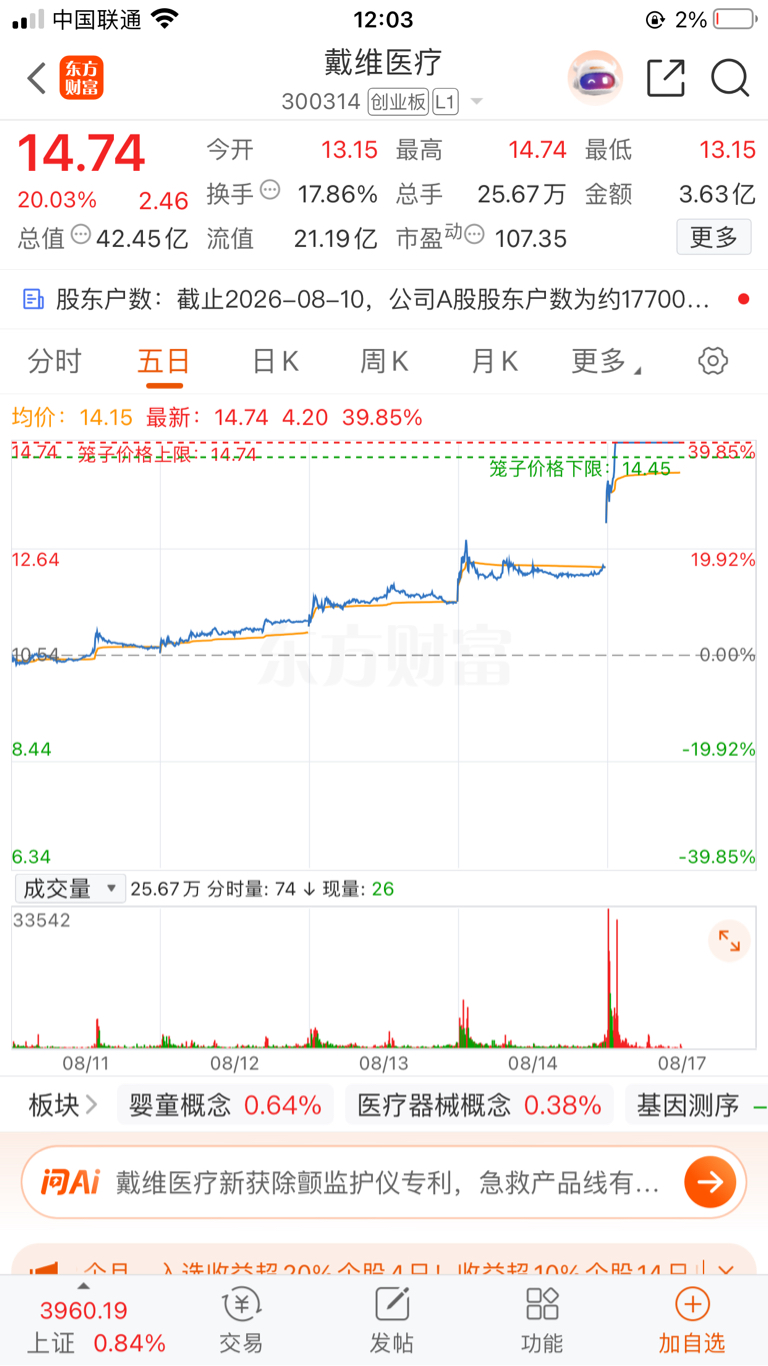Screen dimensions: 768x1366
Task: Open the 医疗器械概念 sector chip
Action: (x=479, y=1105)
